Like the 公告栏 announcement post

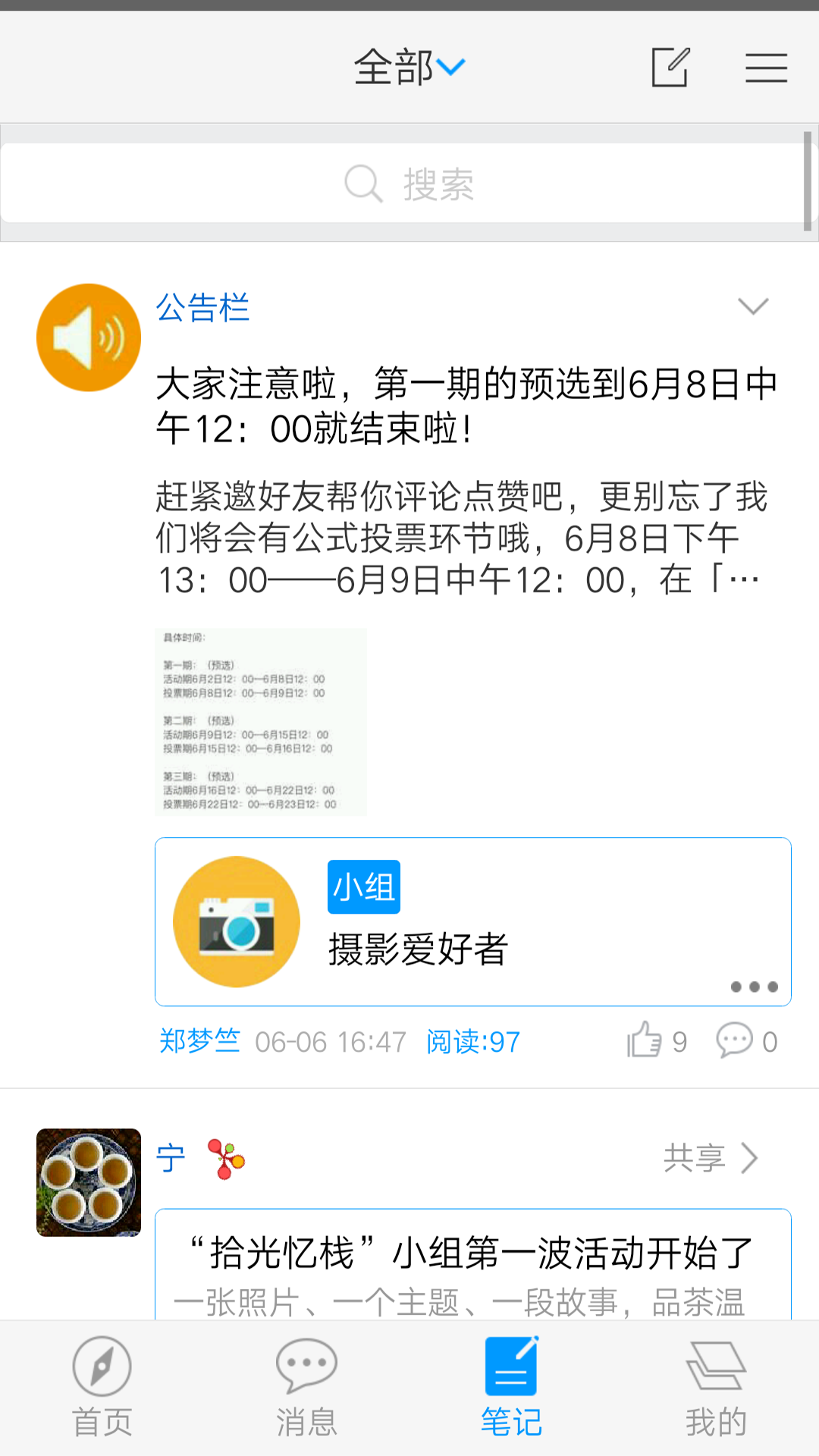pyautogui.click(x=645, y=1040)
